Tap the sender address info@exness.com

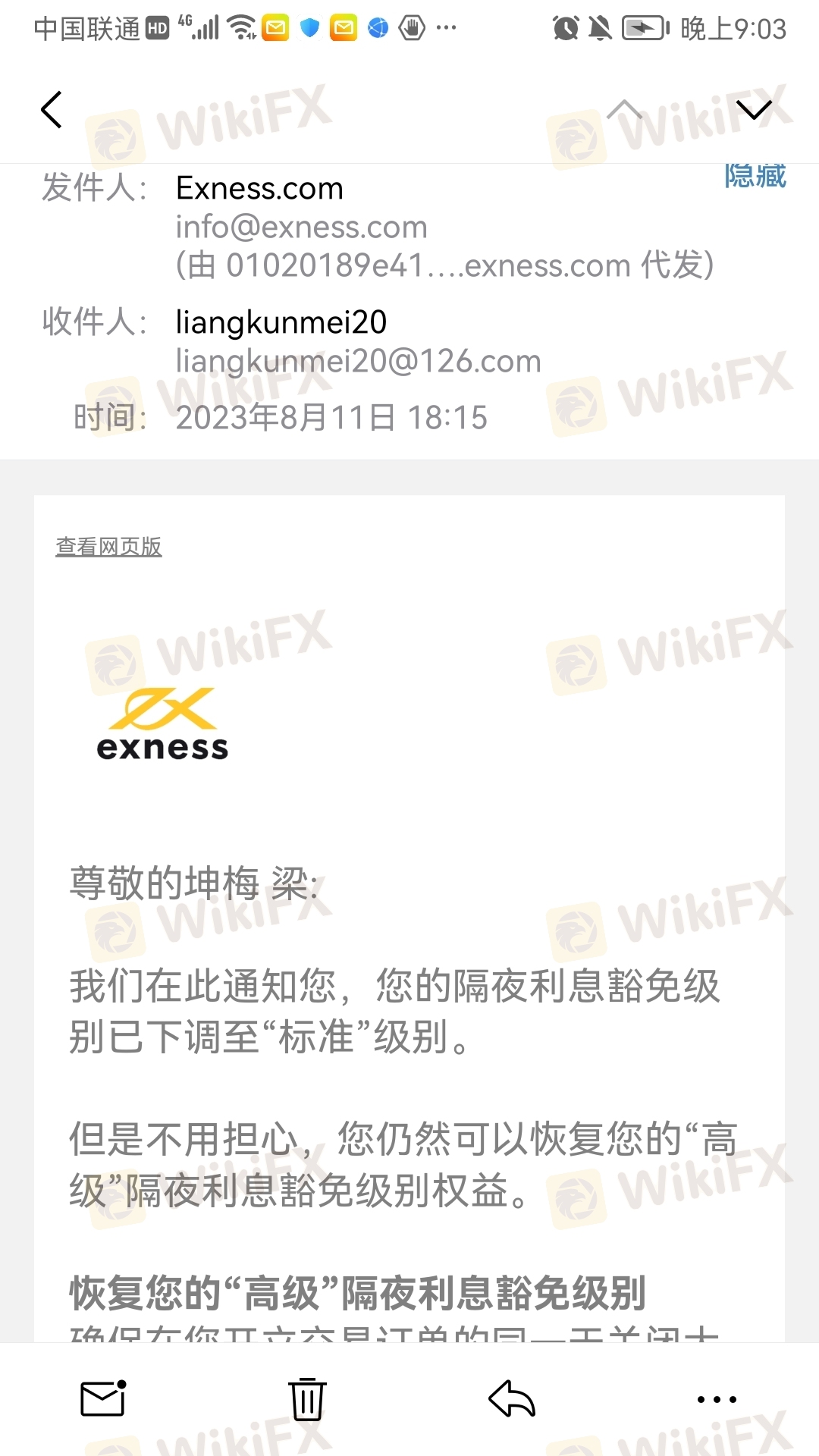tap(301, 227)
